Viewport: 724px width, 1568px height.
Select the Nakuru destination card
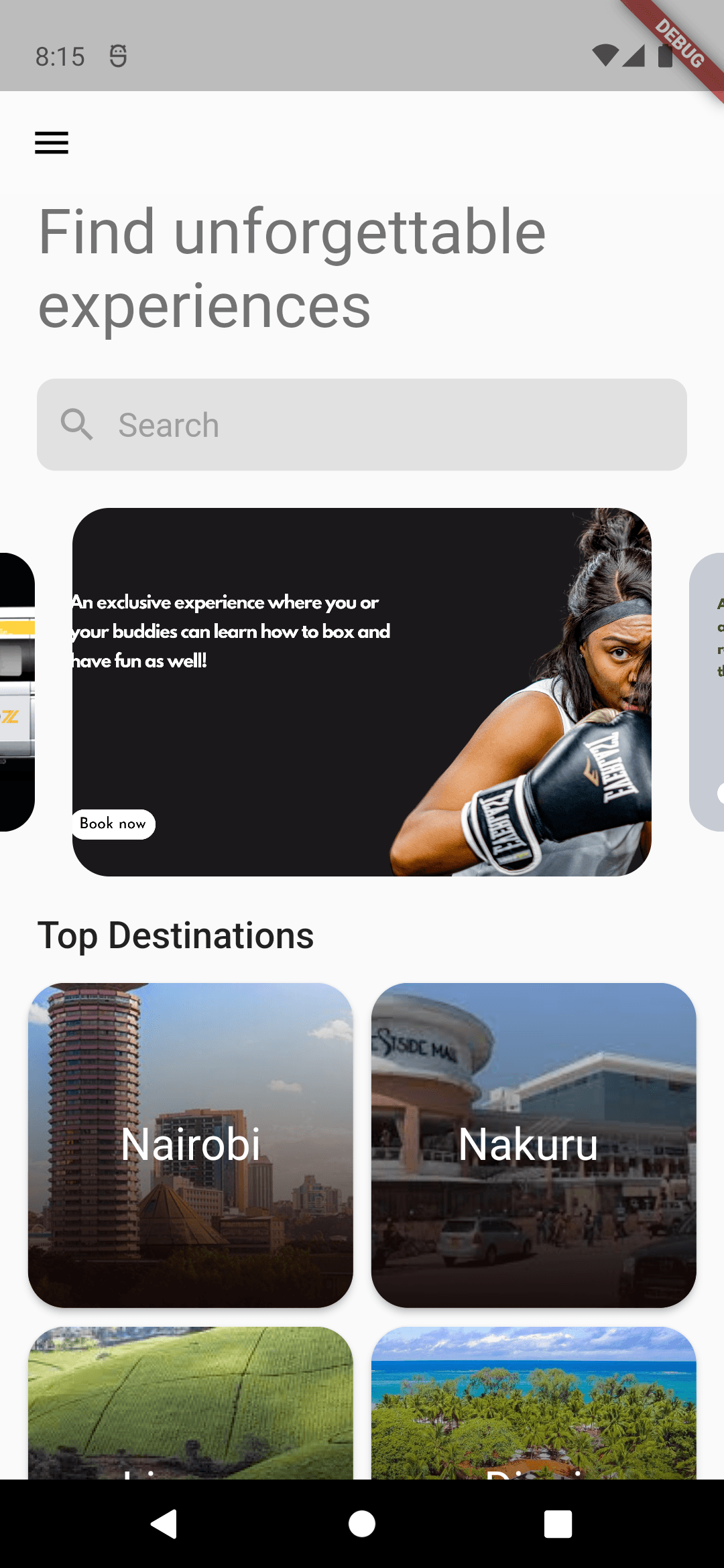click(534, 1145)
